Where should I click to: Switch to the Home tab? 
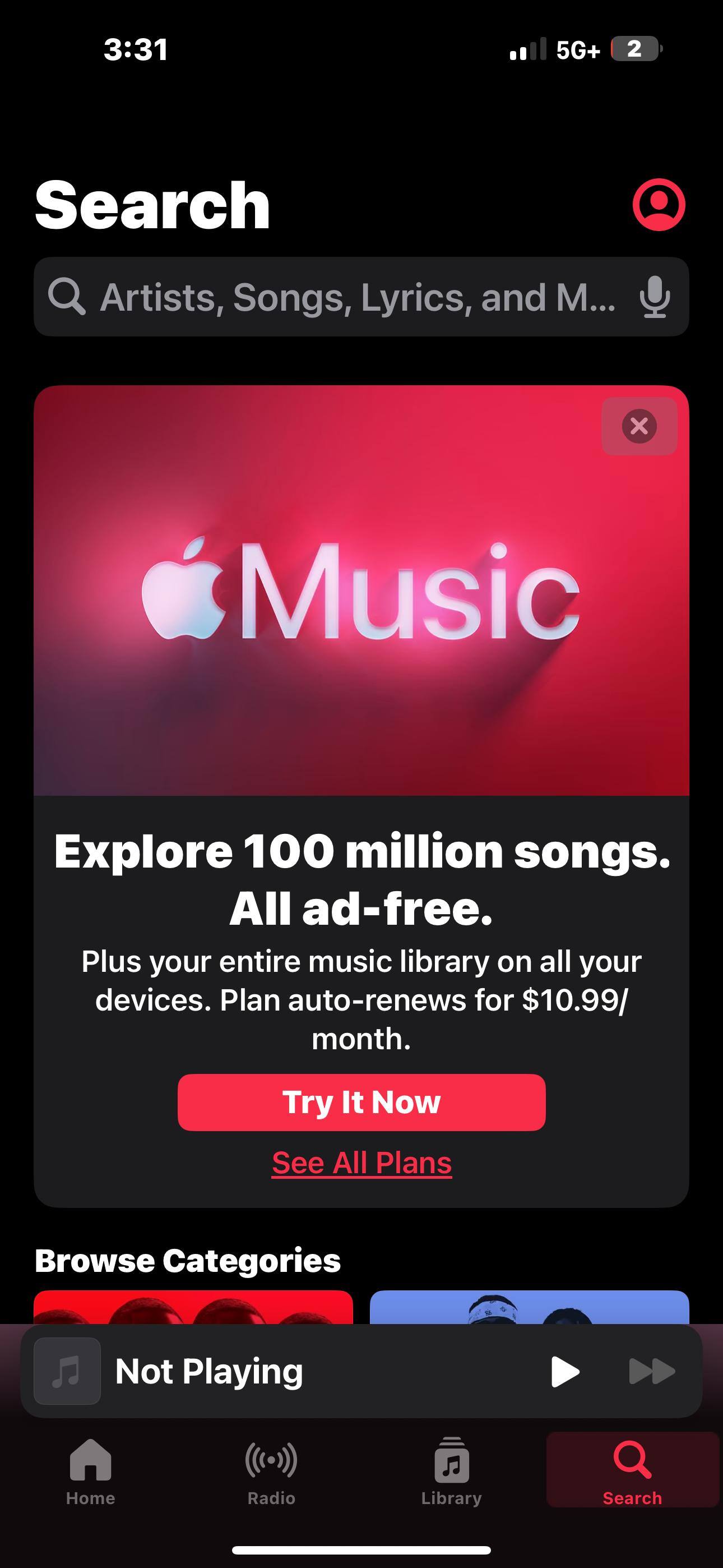click(90, 1470)
